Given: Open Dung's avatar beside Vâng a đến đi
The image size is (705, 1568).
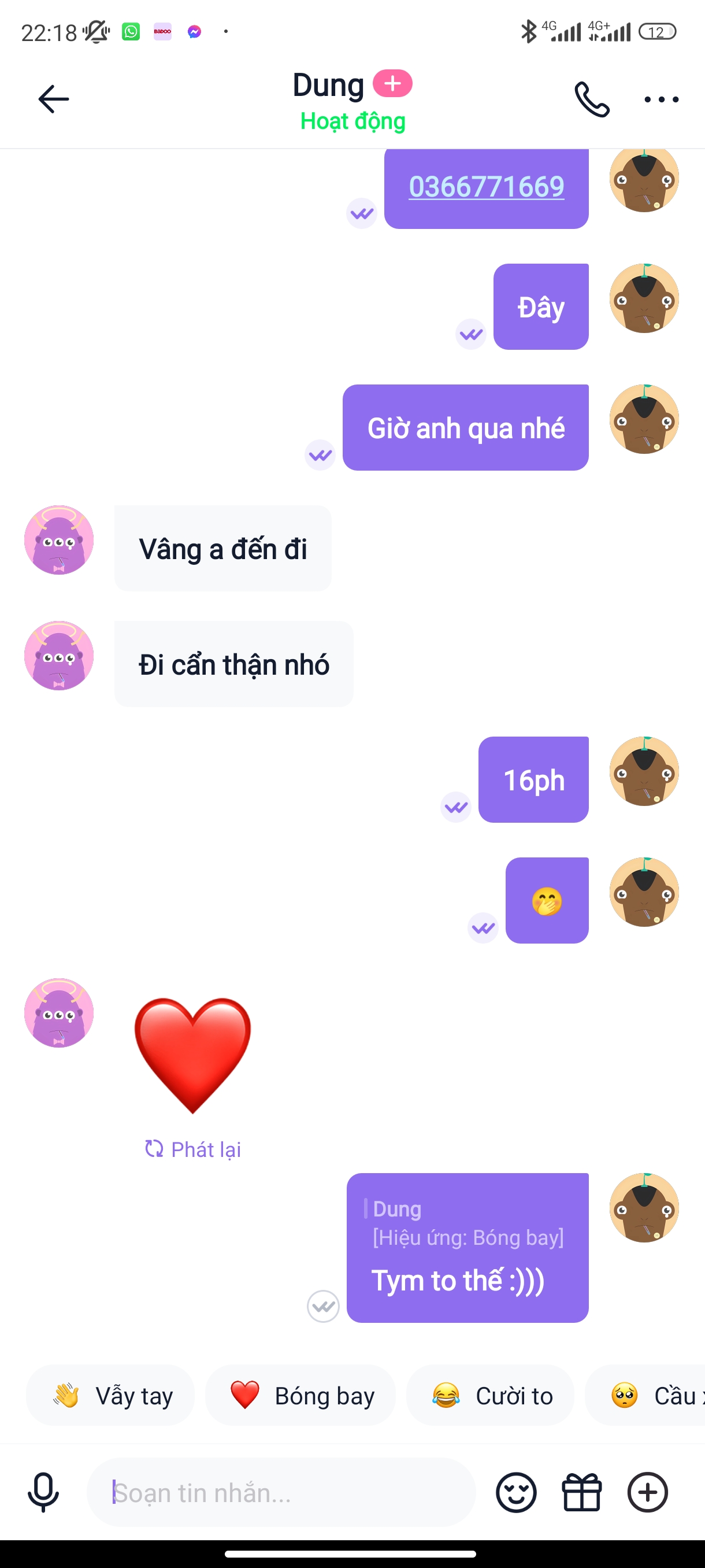Looking at the screenshot, I should [x=59, y=540].
